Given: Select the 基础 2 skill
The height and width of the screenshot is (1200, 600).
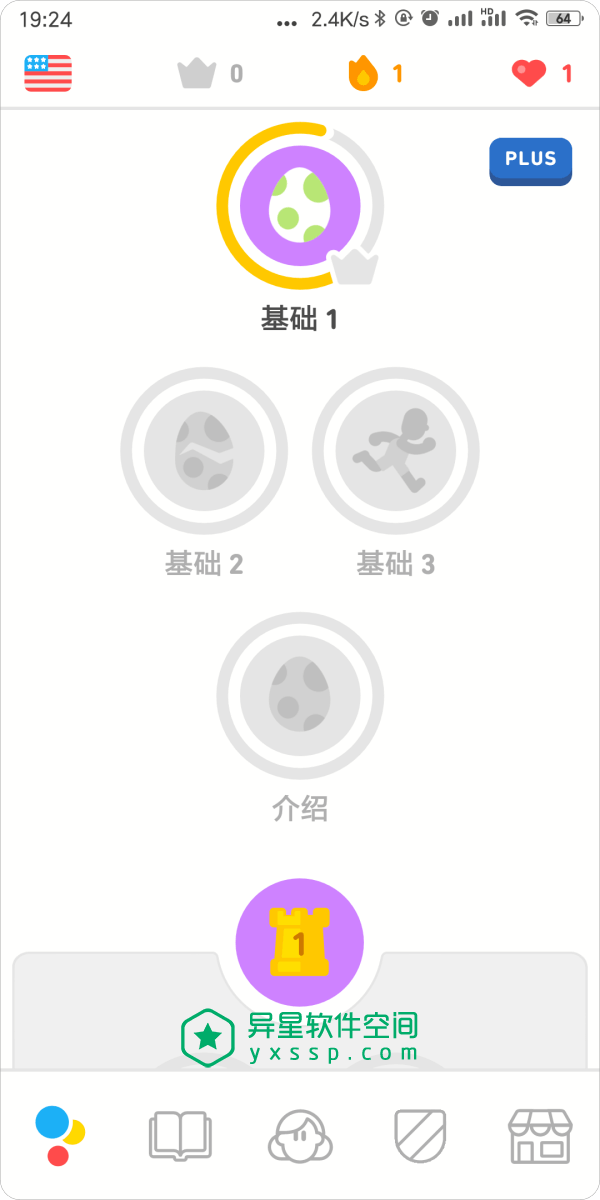Looking at the screenshot, I should (204, 451).
